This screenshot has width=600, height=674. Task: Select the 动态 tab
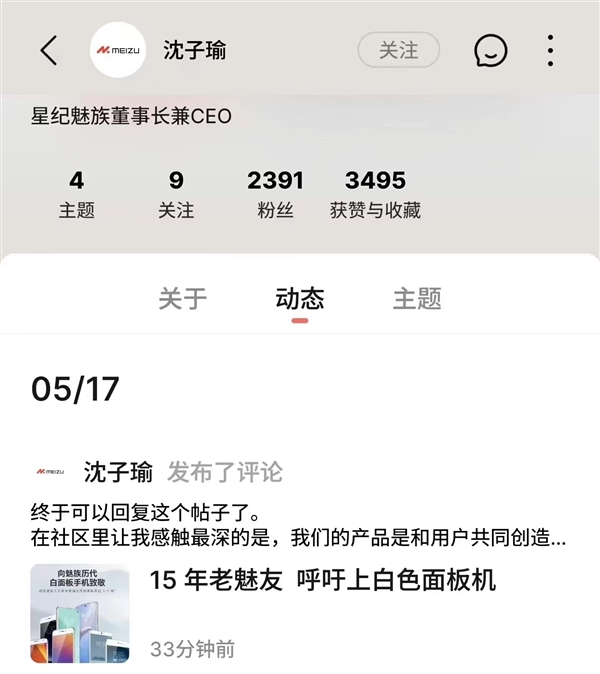click(300, 298)
